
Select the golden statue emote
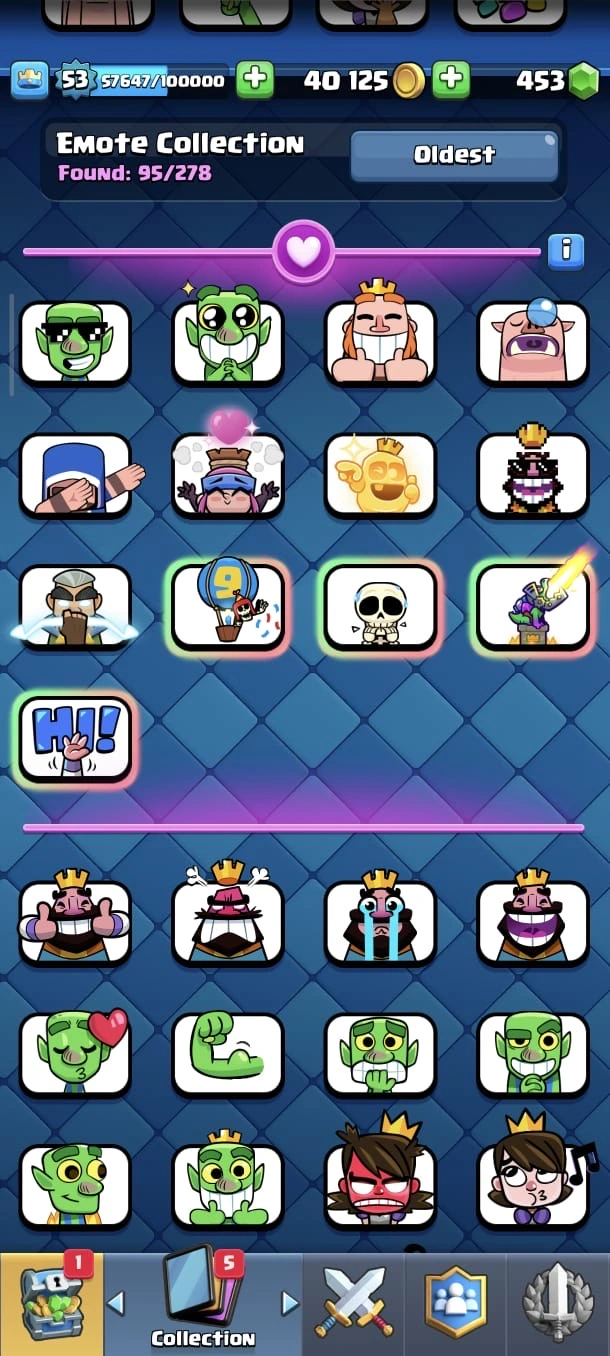(x=380, y=475)
